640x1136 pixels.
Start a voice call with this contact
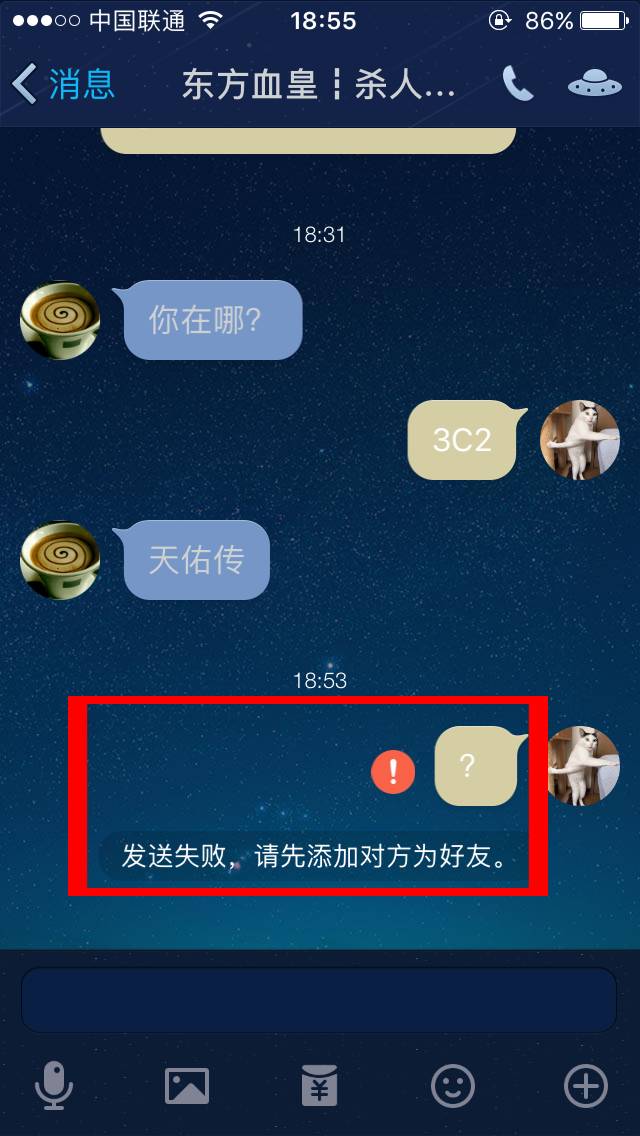(517, 84)
